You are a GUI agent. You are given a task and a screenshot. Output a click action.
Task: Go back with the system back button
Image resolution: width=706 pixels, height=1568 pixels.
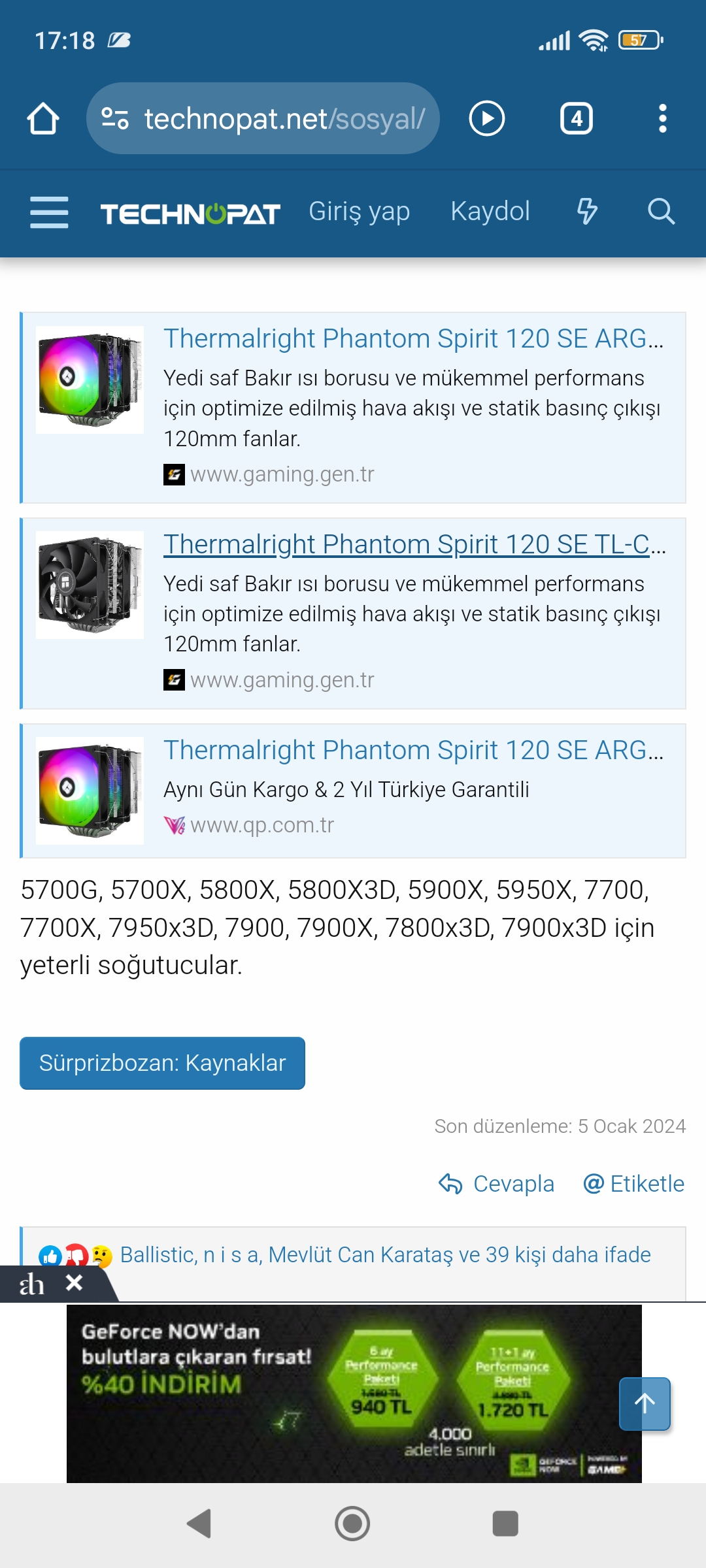(199, 1524)
